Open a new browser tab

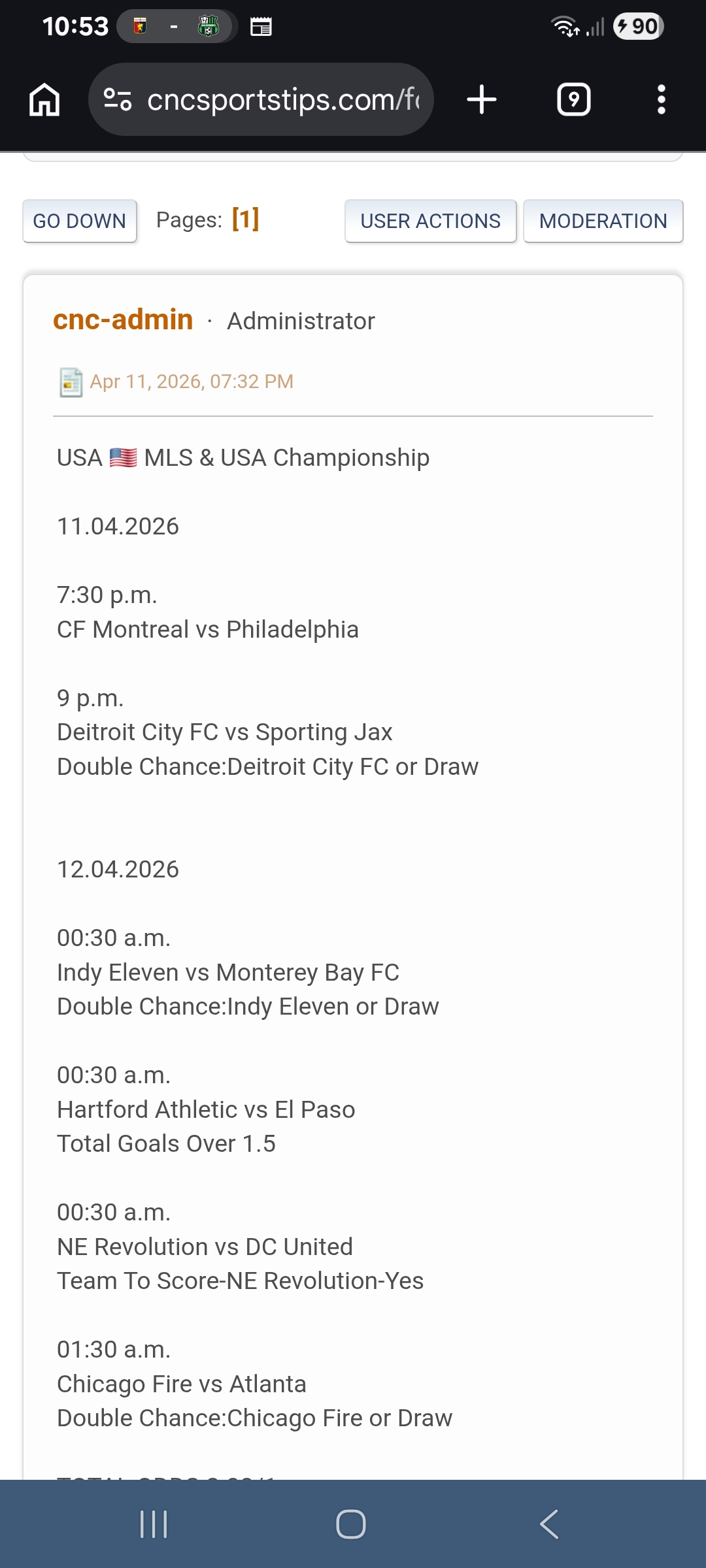point(482,100)
